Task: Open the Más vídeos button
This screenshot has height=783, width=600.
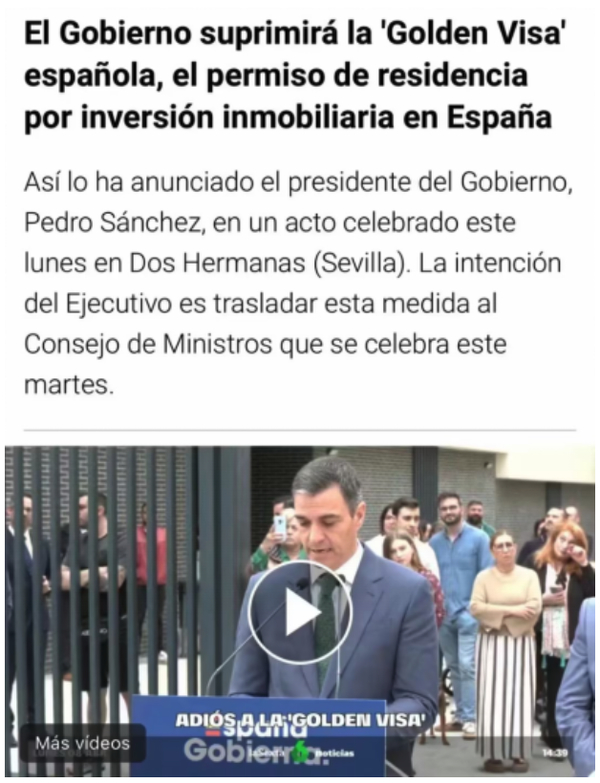Action: (x=82, y=743)
